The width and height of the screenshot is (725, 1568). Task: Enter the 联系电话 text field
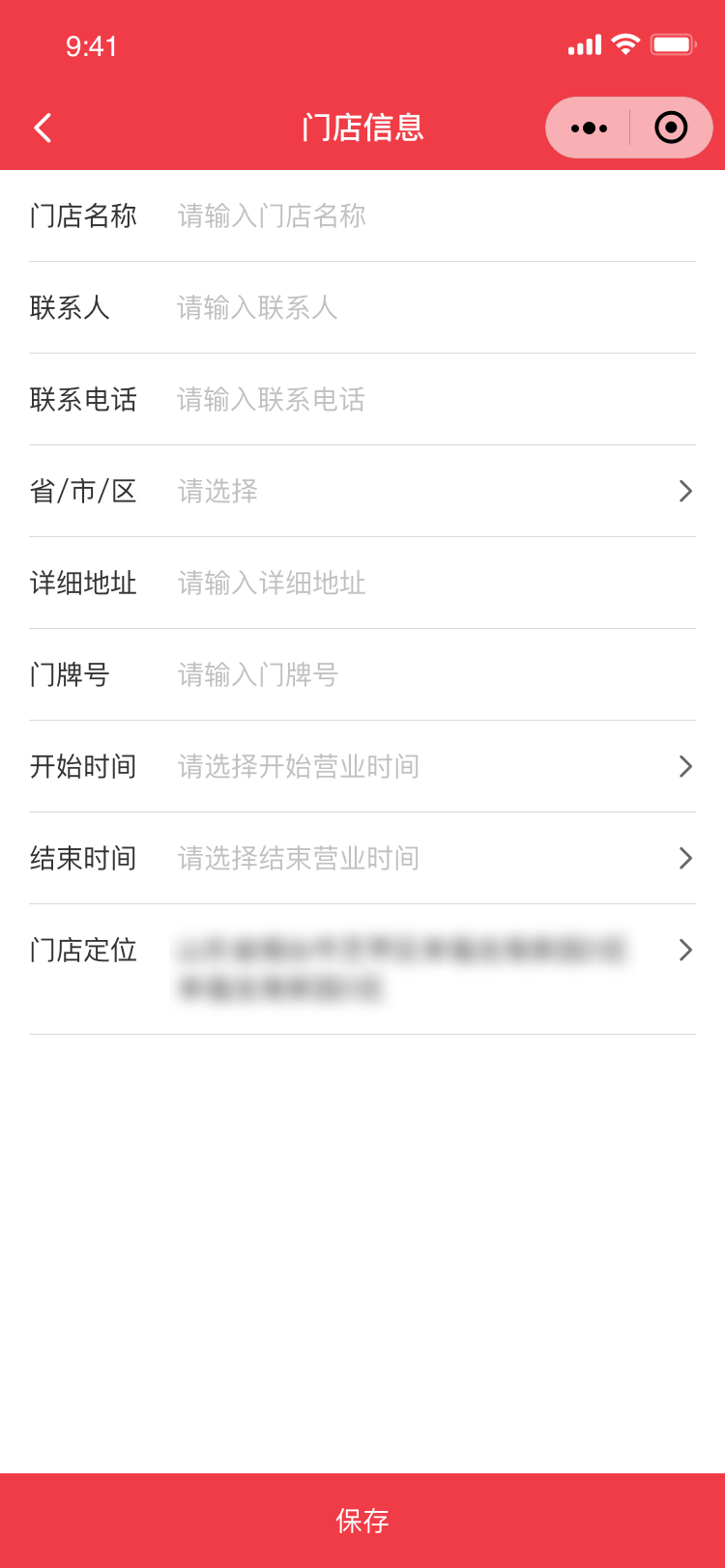tap(425, 399)
